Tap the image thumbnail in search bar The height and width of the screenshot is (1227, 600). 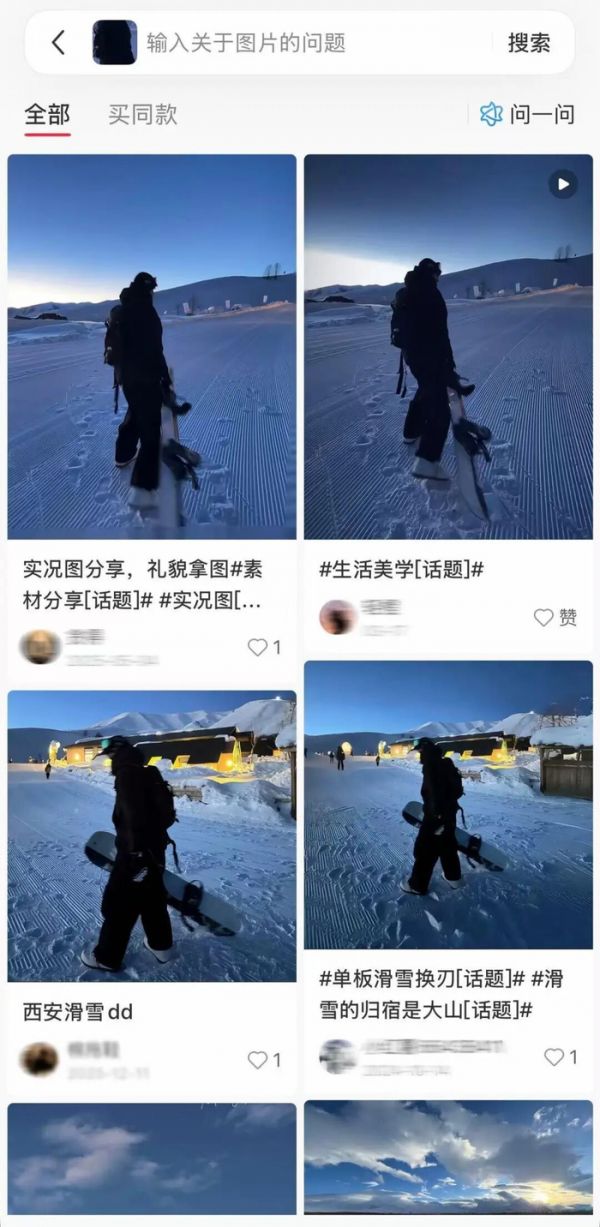[114, 42]
